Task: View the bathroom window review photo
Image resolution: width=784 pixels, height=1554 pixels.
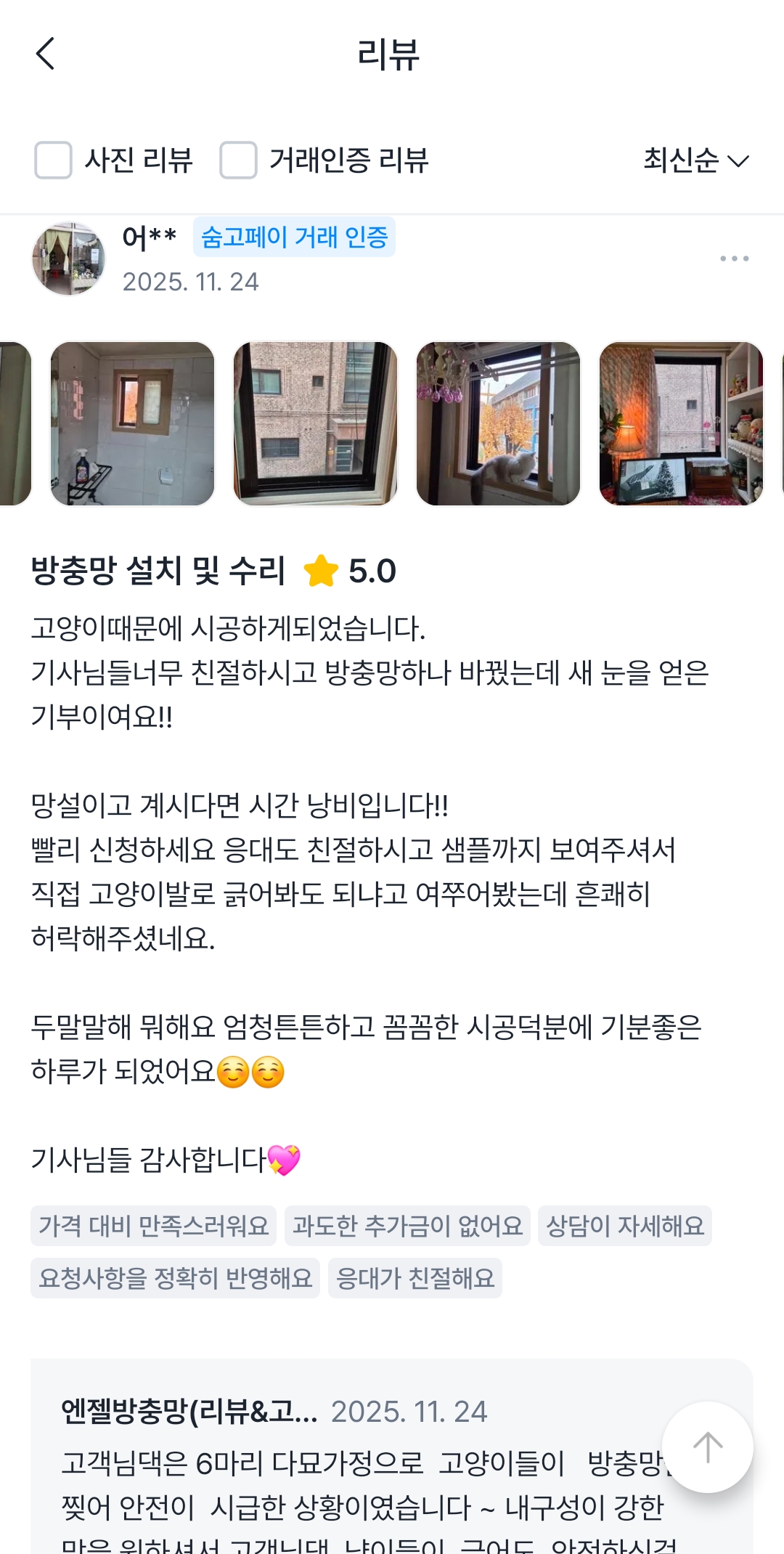Action: 132,423
